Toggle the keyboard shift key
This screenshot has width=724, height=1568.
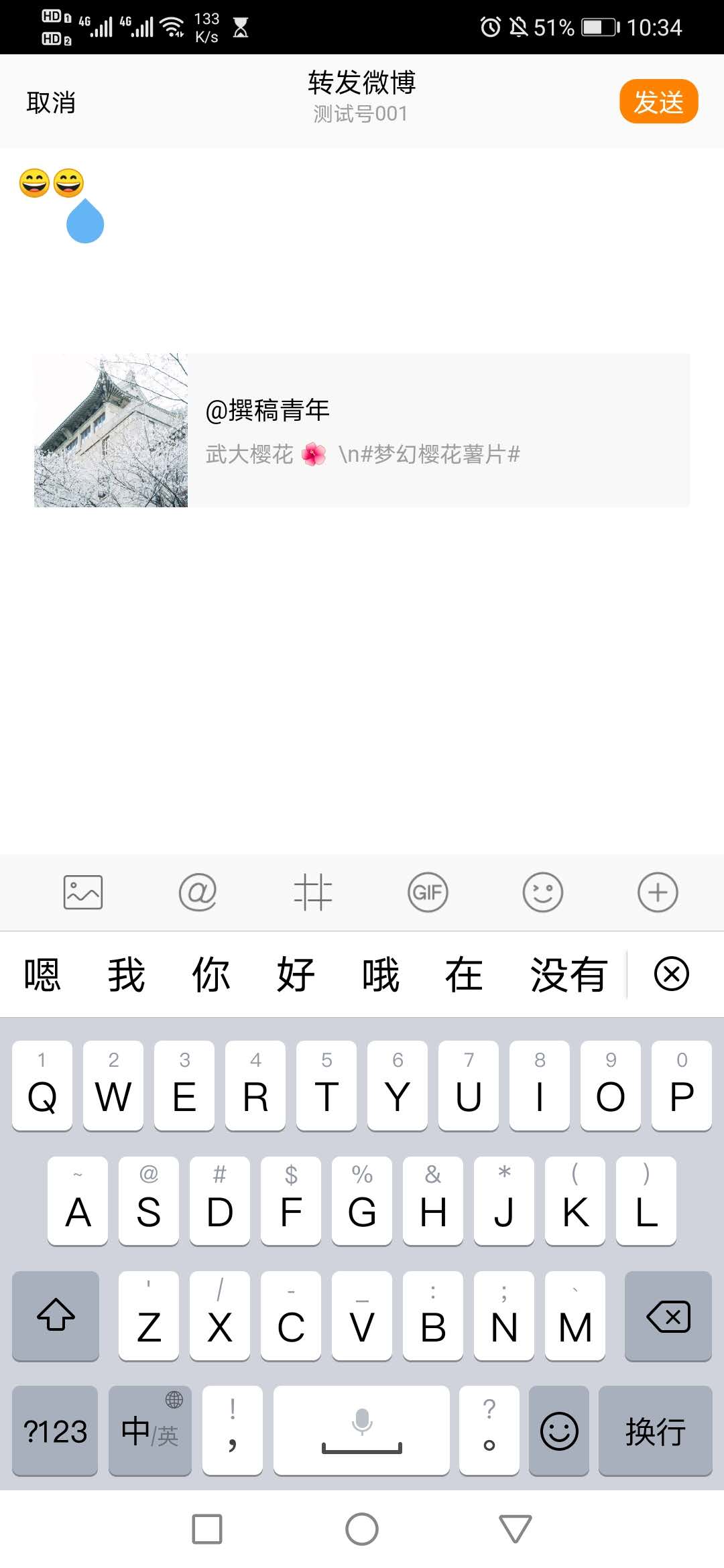56,1316
